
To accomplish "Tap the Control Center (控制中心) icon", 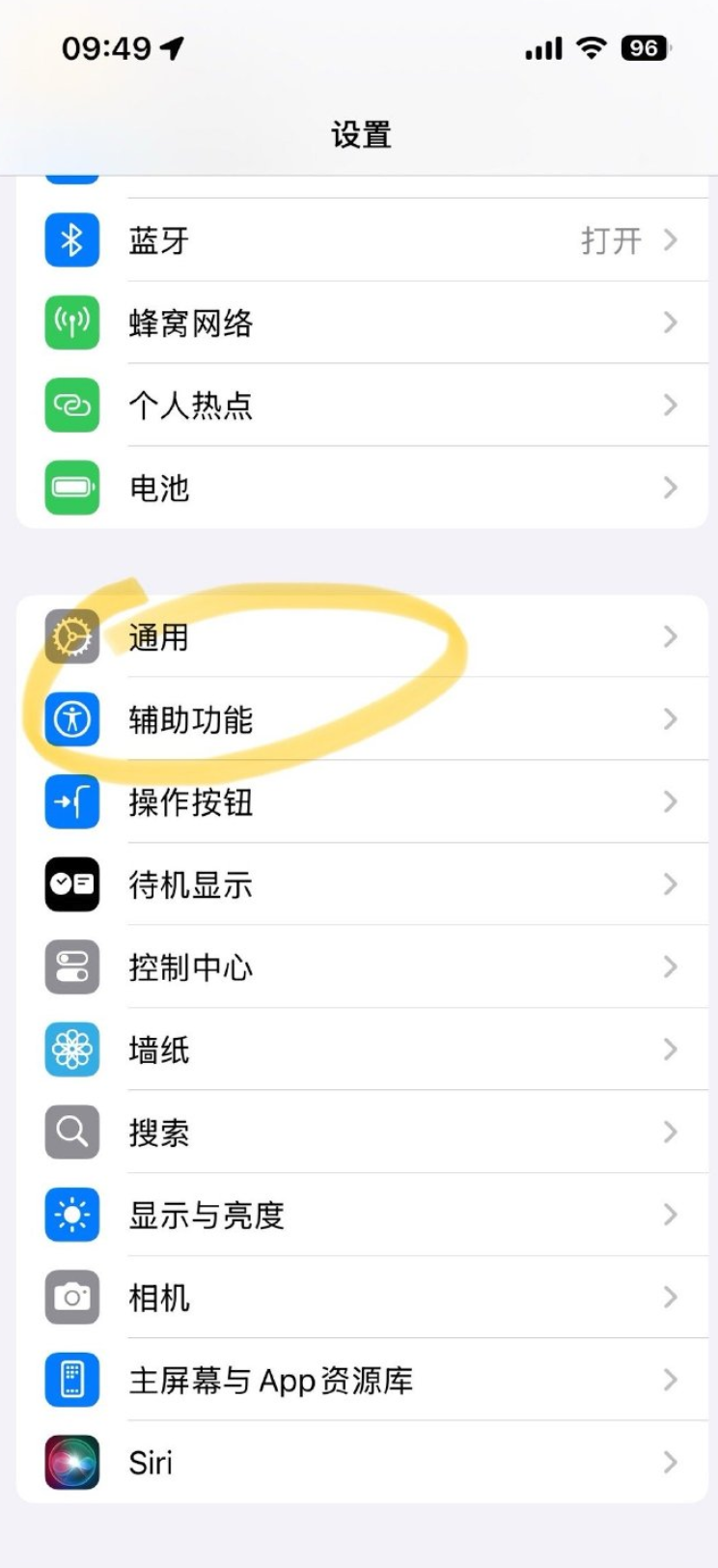I will click(70, 967).
